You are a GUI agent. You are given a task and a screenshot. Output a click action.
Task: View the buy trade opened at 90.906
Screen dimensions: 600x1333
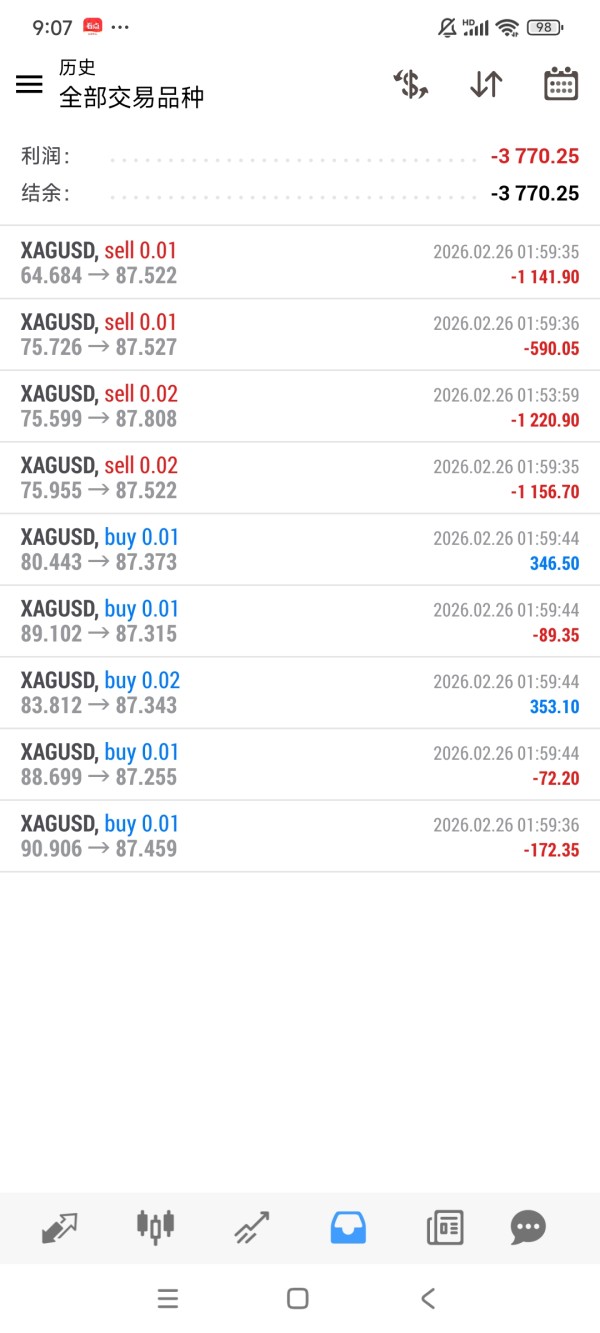300,836
